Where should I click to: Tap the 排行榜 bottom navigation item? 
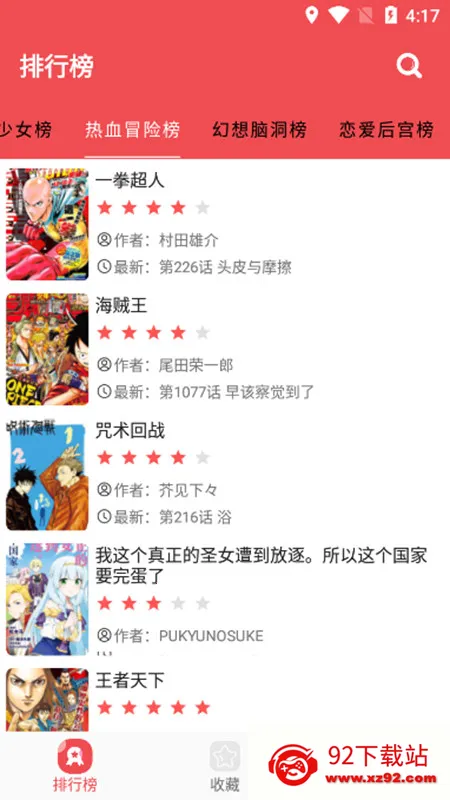[x=75, y=766]
